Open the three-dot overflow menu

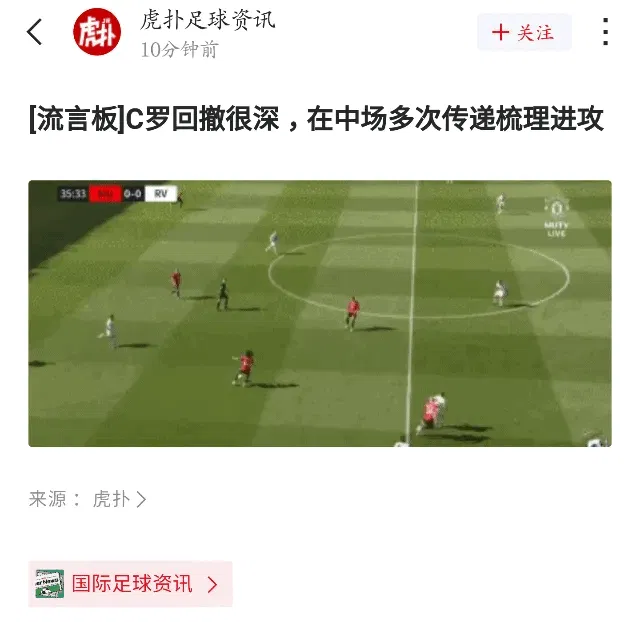point(605,32)
